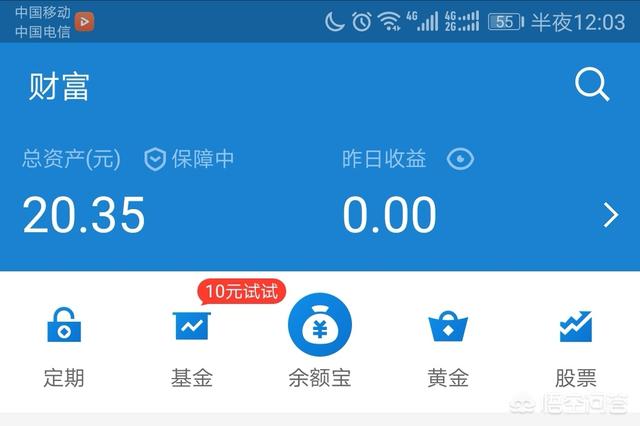The height and width of the screenshot is (426, 640).
Task: Open asset details via the right chevron
Action: [611, 215]
